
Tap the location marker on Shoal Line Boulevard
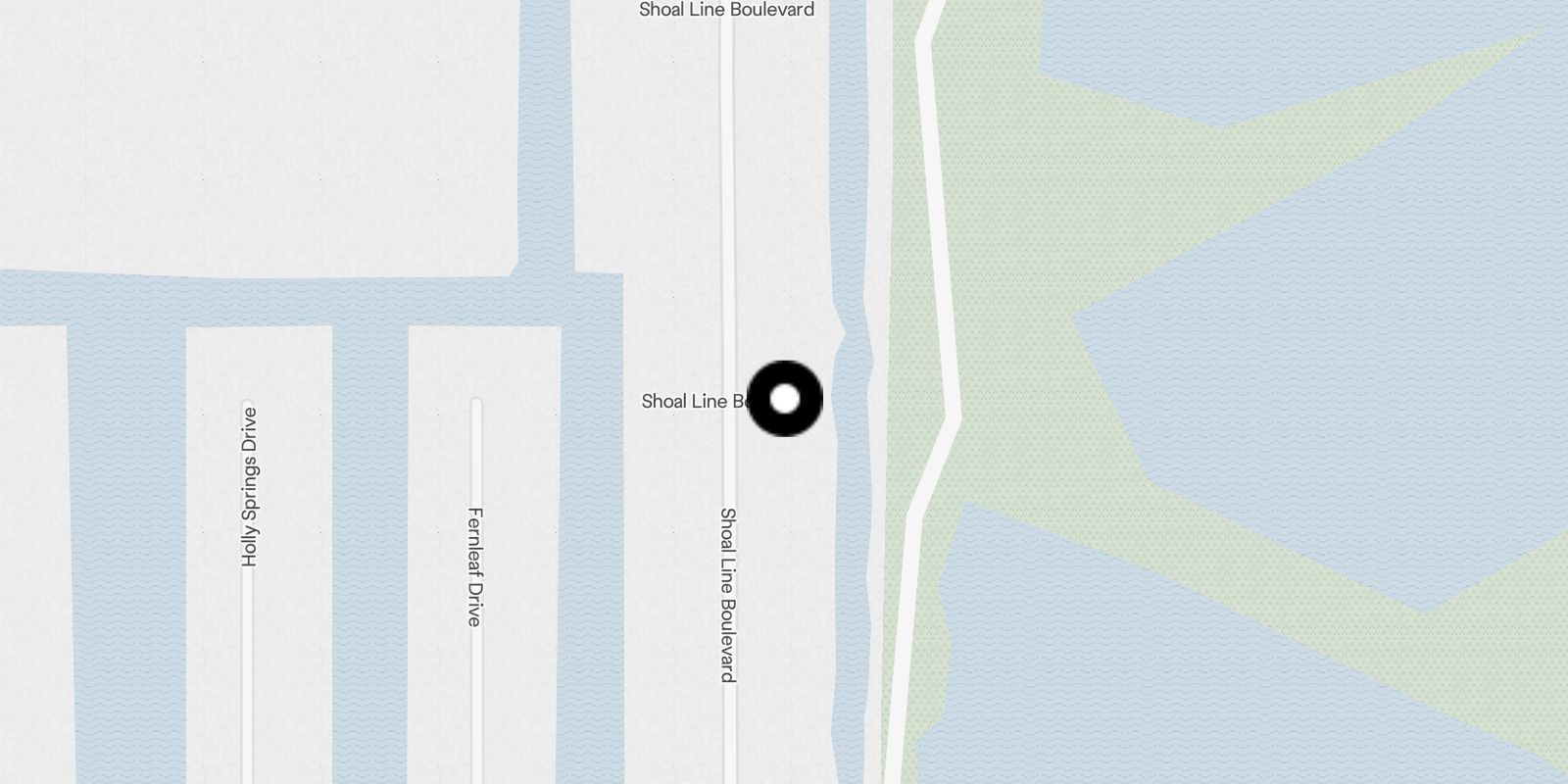click(784, 399)
